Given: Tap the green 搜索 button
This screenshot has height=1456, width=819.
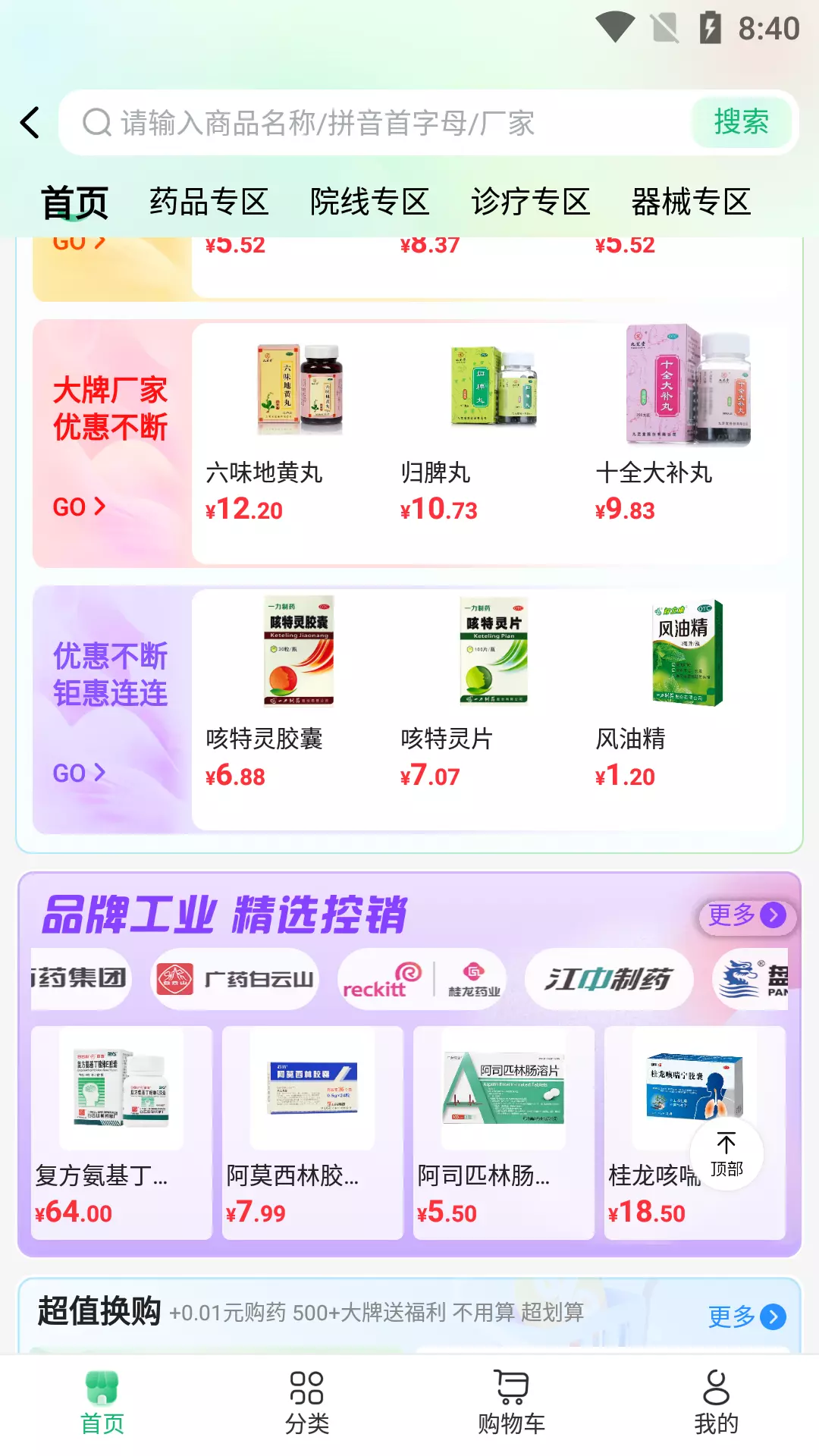Looking at the screenshot, I should 741,122.
